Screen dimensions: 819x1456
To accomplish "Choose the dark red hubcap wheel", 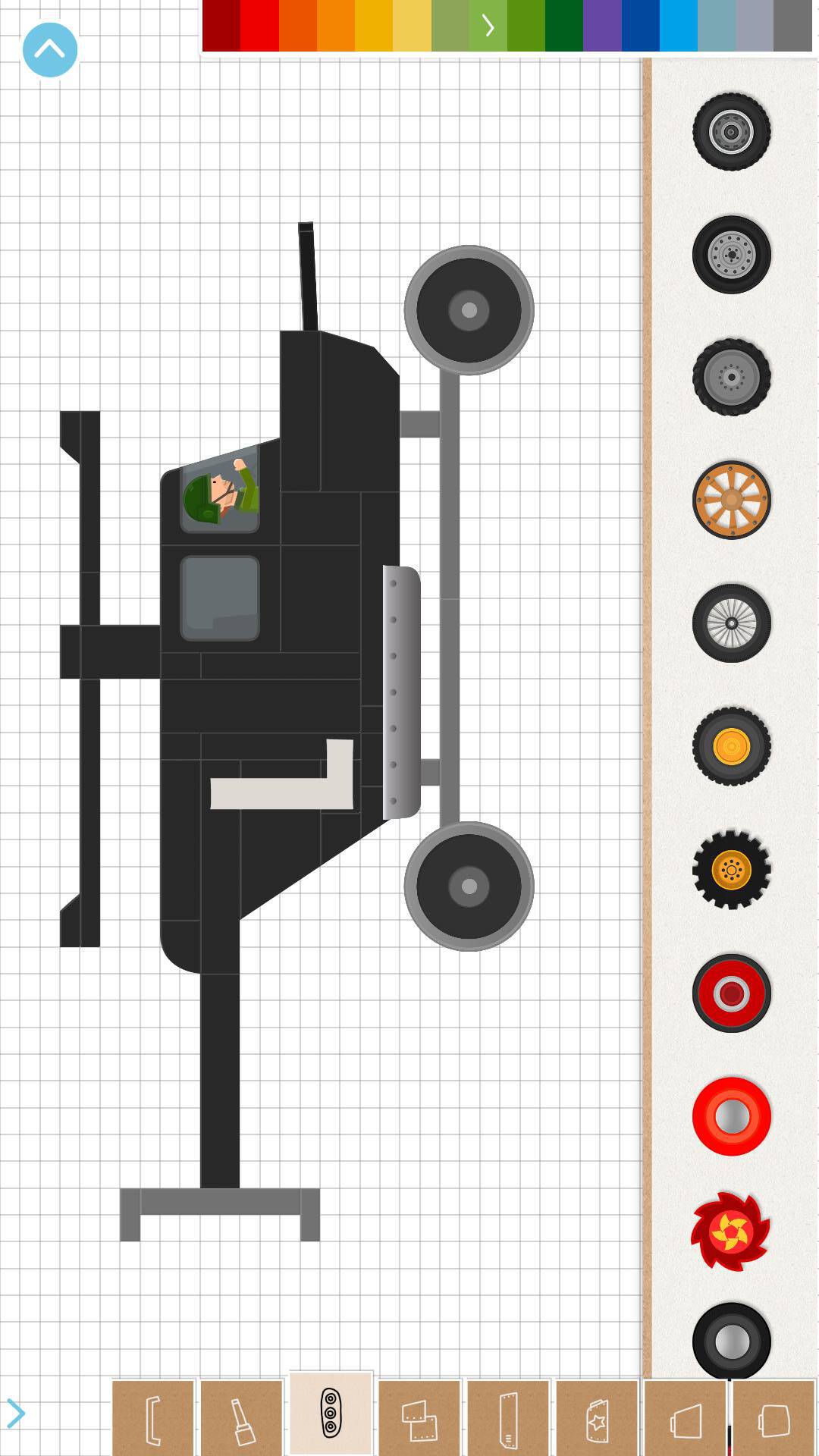I will click(731, 993).
